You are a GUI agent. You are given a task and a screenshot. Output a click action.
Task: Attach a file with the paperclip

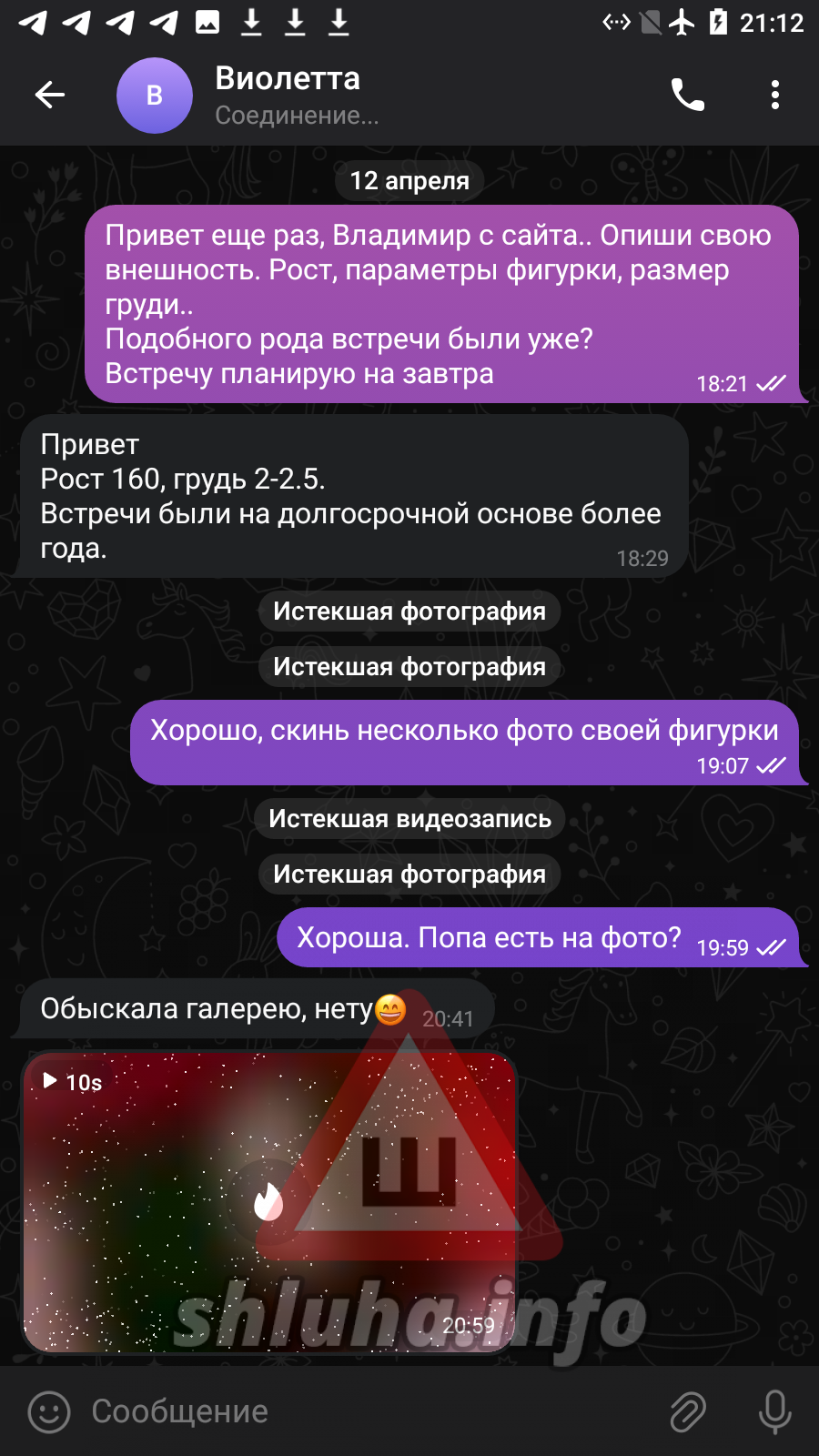tap(688, 1412)
